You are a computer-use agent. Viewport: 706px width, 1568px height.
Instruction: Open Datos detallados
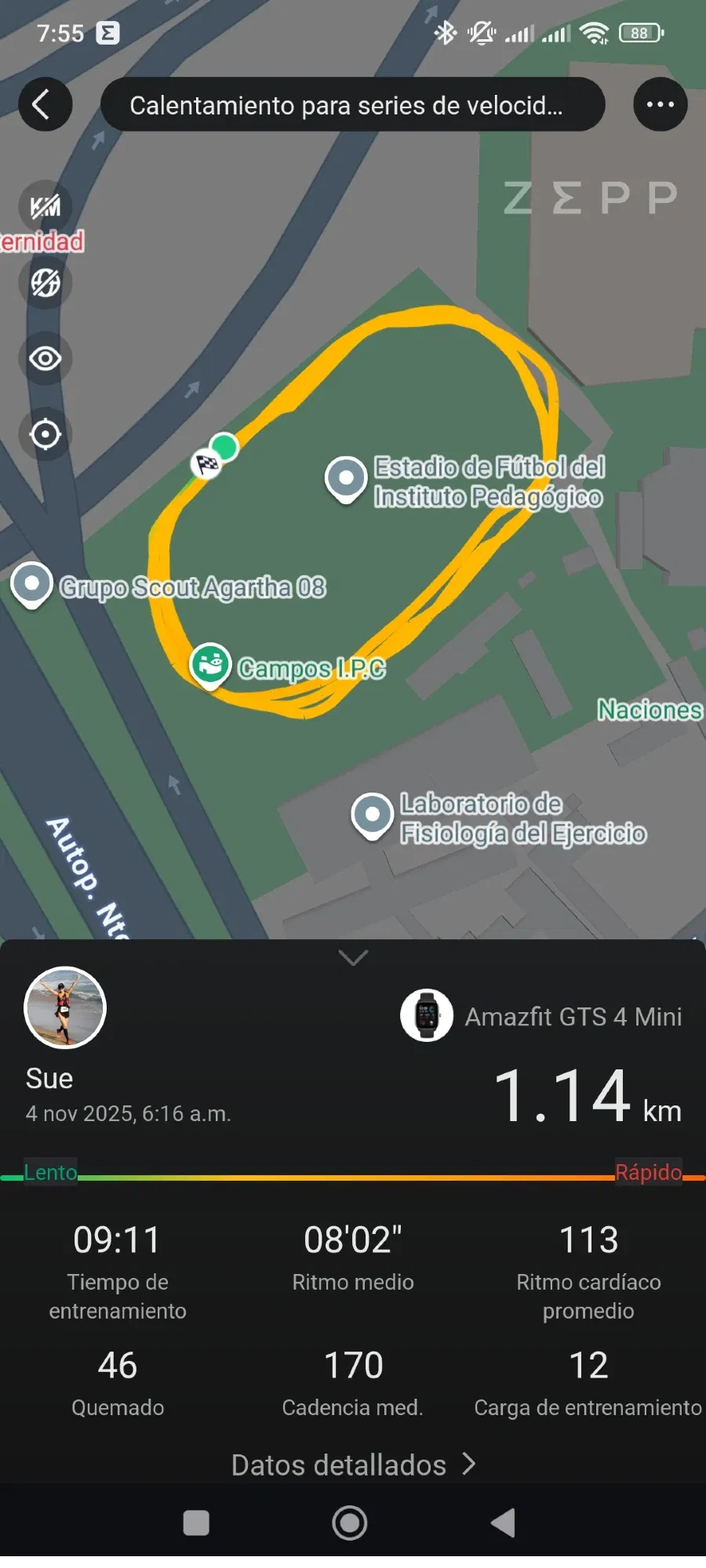pyautogui.click(x=353, y=1465)
